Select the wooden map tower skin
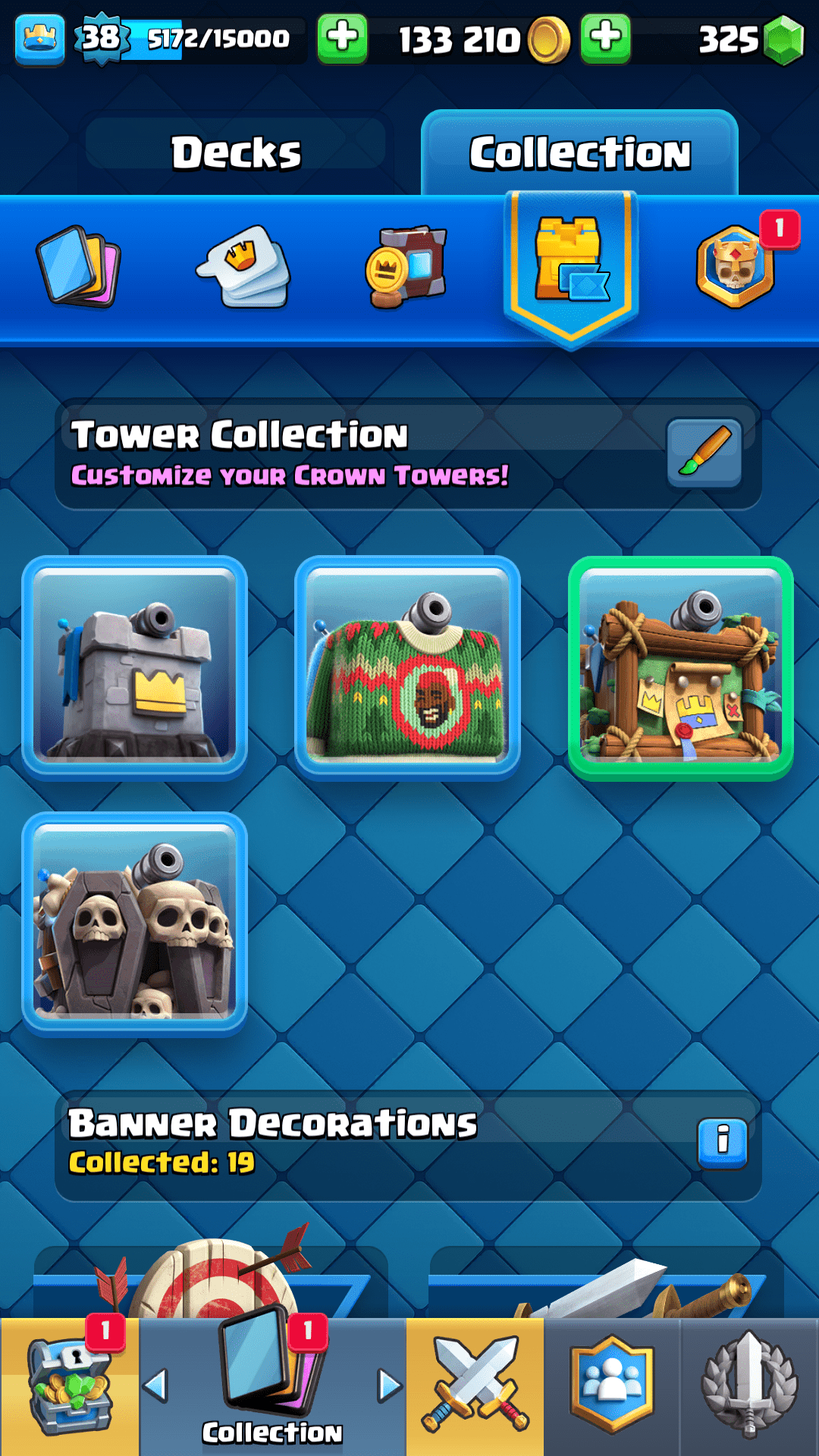This screenshot has height=1456, width=819. [680, 667]
